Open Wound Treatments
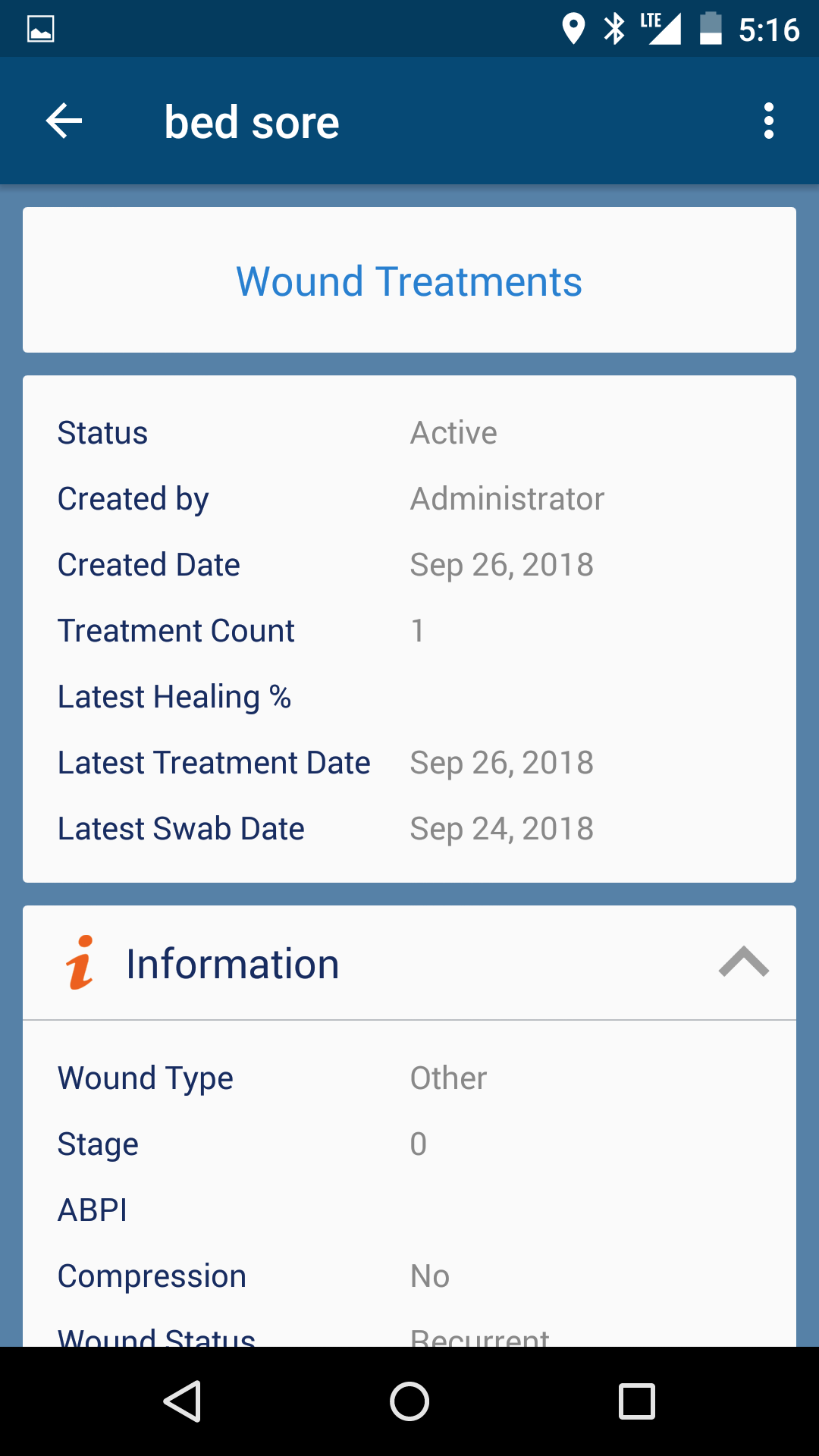Viewport: 819px width, 1456px height. [x=409, y=281]
